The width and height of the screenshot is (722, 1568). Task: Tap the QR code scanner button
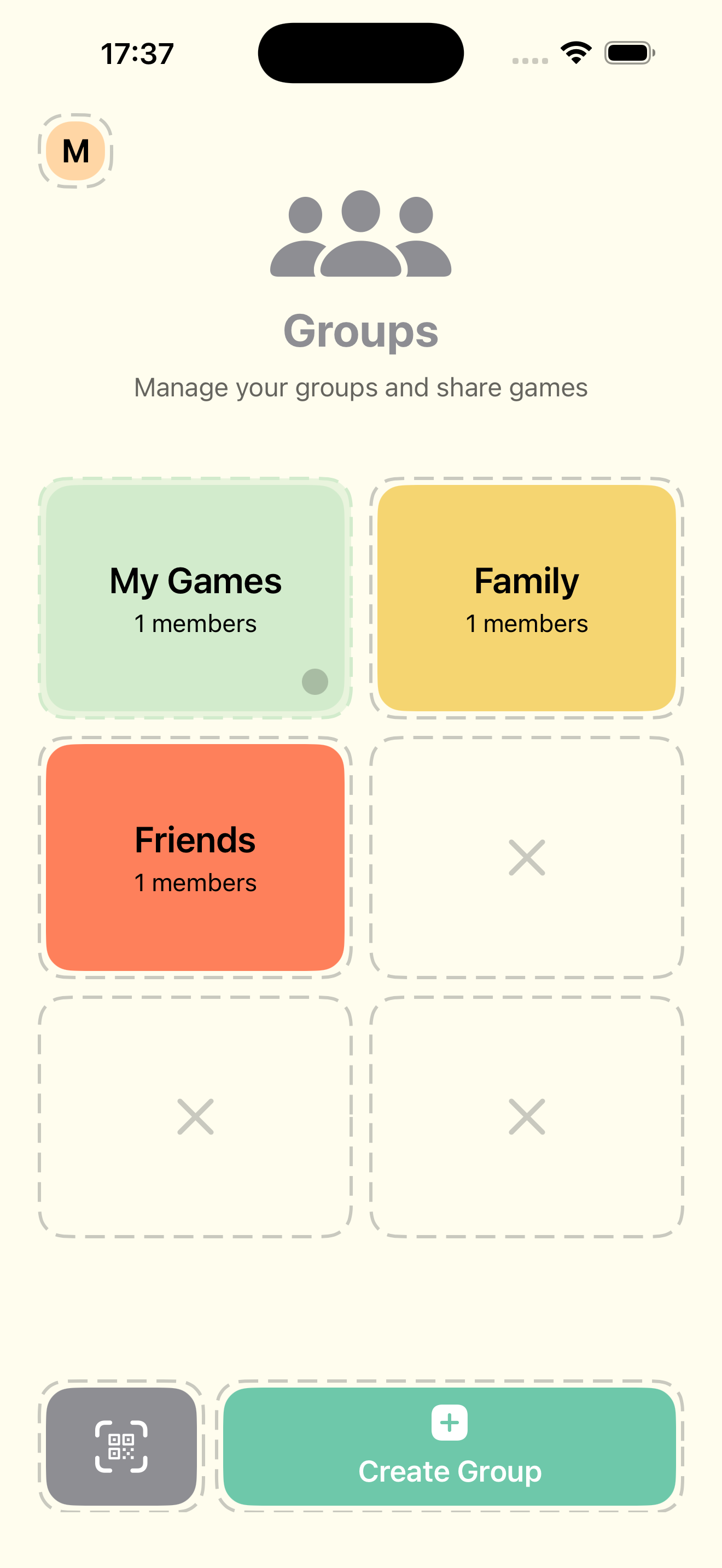[122, 1447]
